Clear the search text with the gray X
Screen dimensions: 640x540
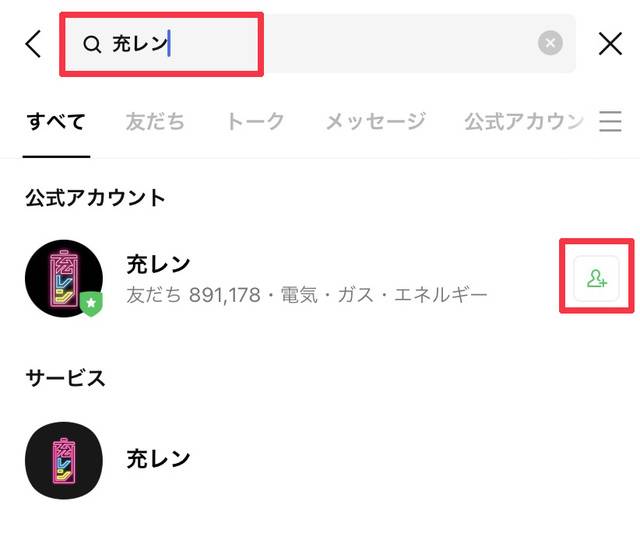point(550,43)
